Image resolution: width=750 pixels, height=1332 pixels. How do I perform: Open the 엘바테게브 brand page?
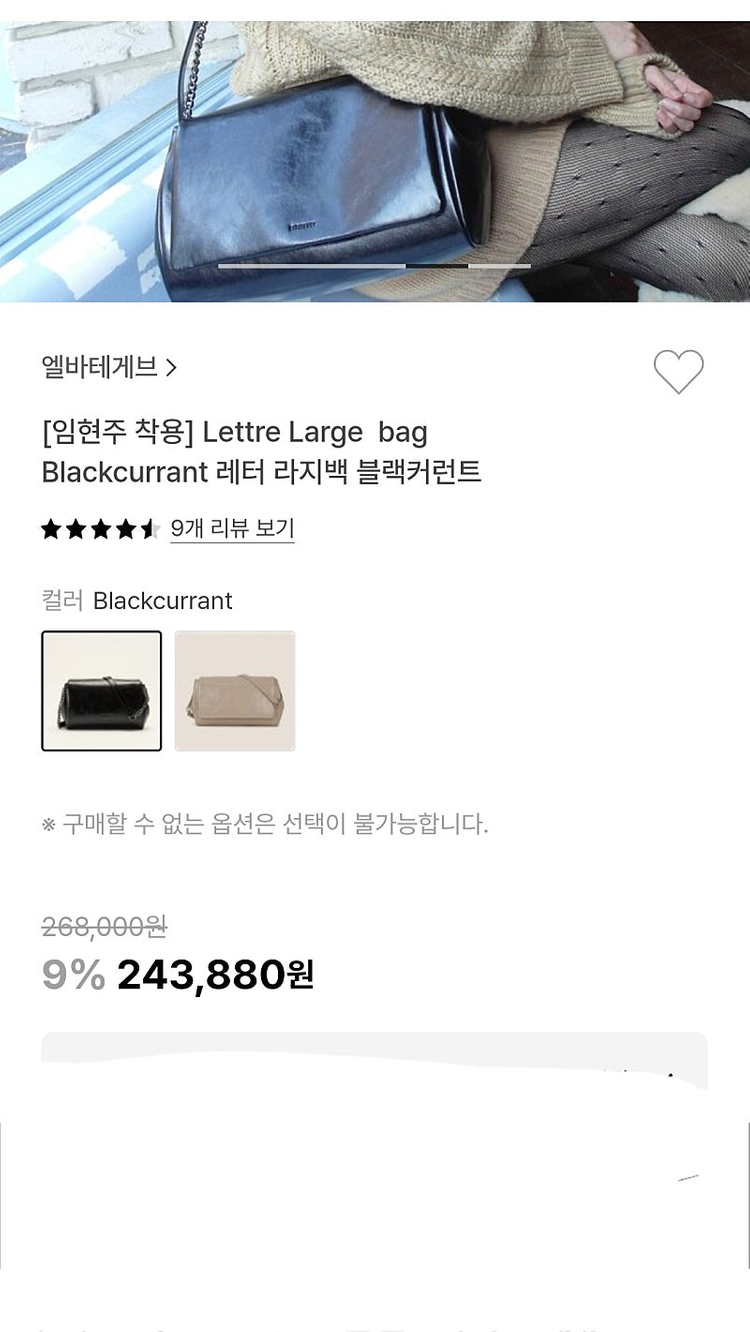click(x=95, y=368)
